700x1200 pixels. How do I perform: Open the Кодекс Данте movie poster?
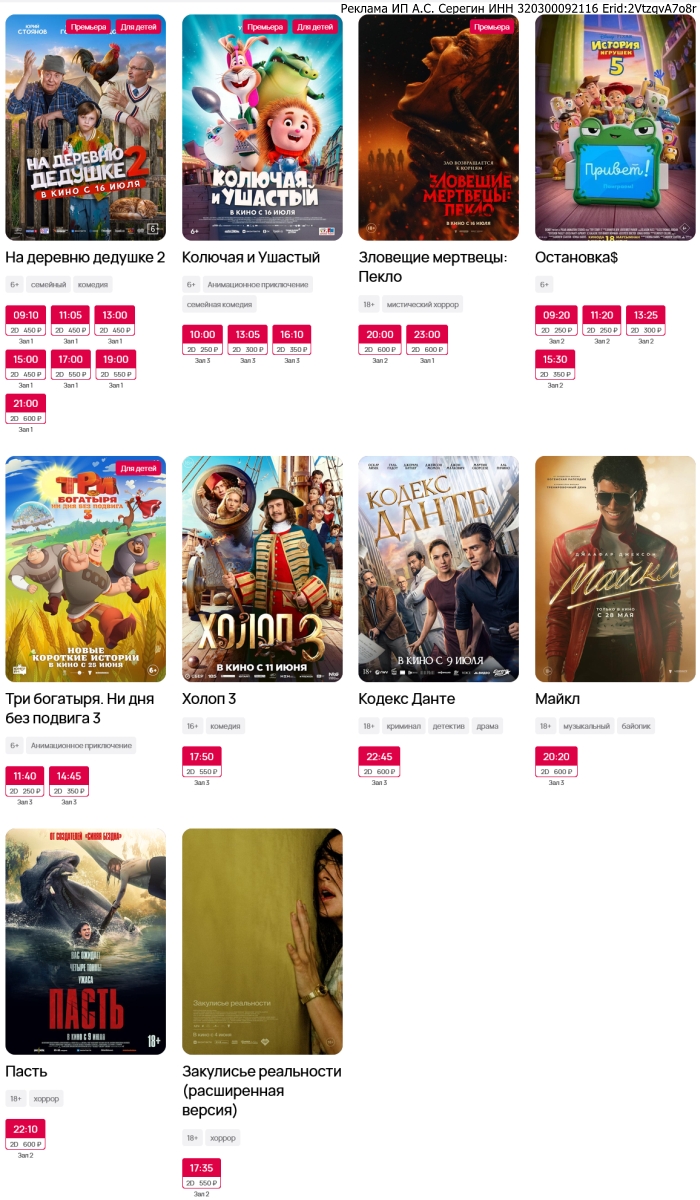tap(439, 569)
